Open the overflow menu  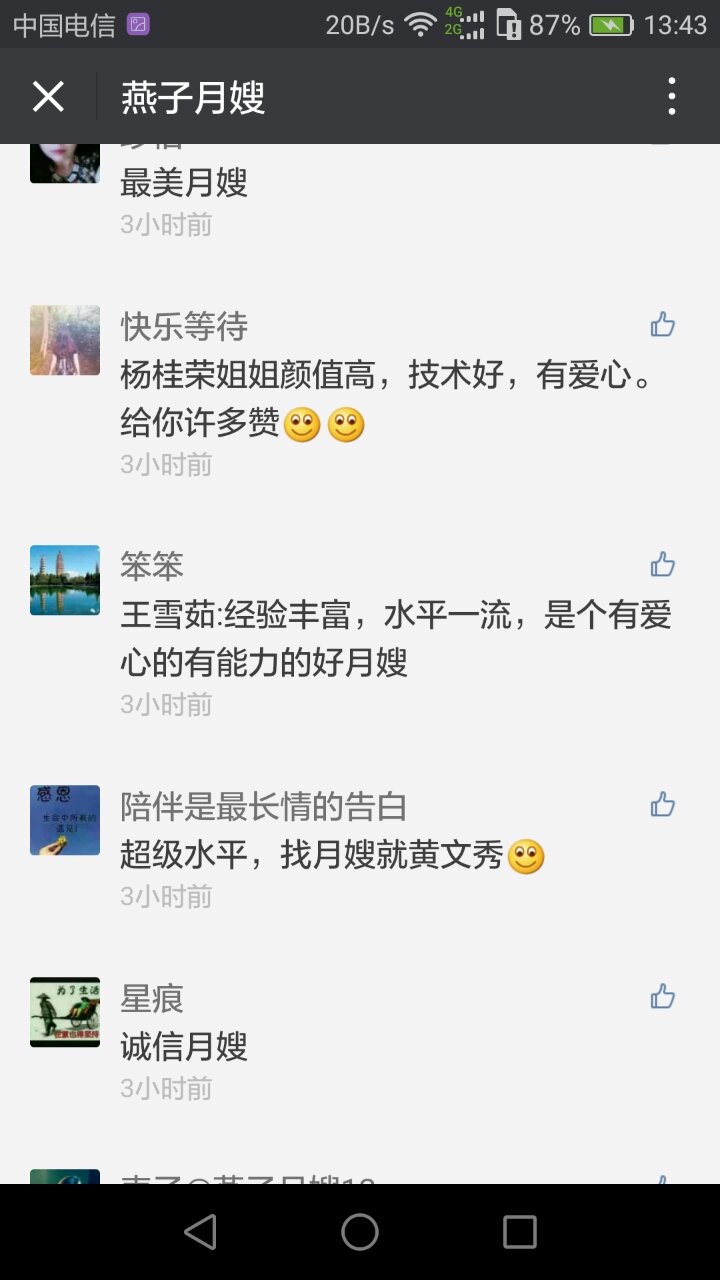point(671,97)
